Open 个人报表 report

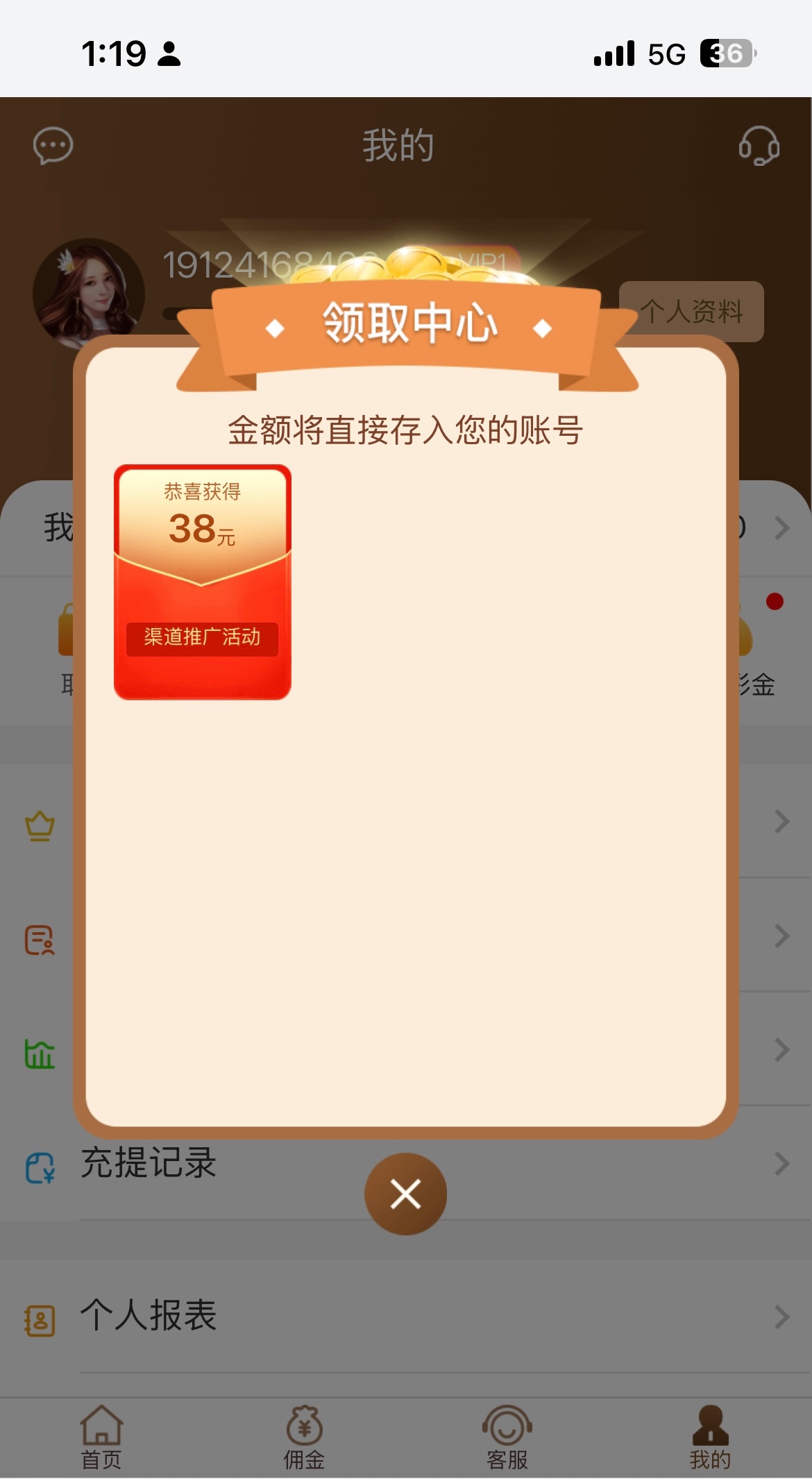[x=149, y=1316]
